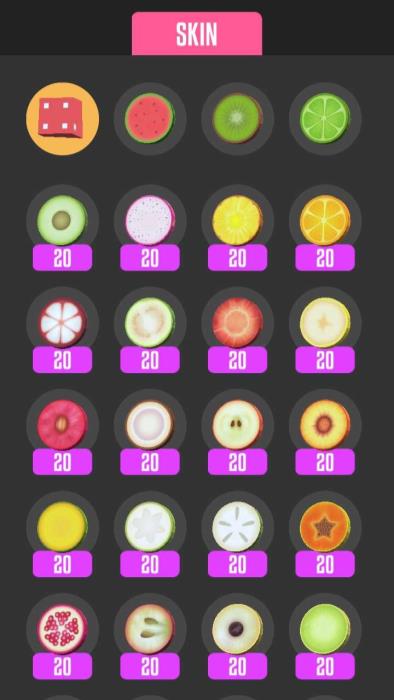This screenshot has width=394, height=700.
Task: Purchase the mangosteen skin
Action: (x=62, y=360)
